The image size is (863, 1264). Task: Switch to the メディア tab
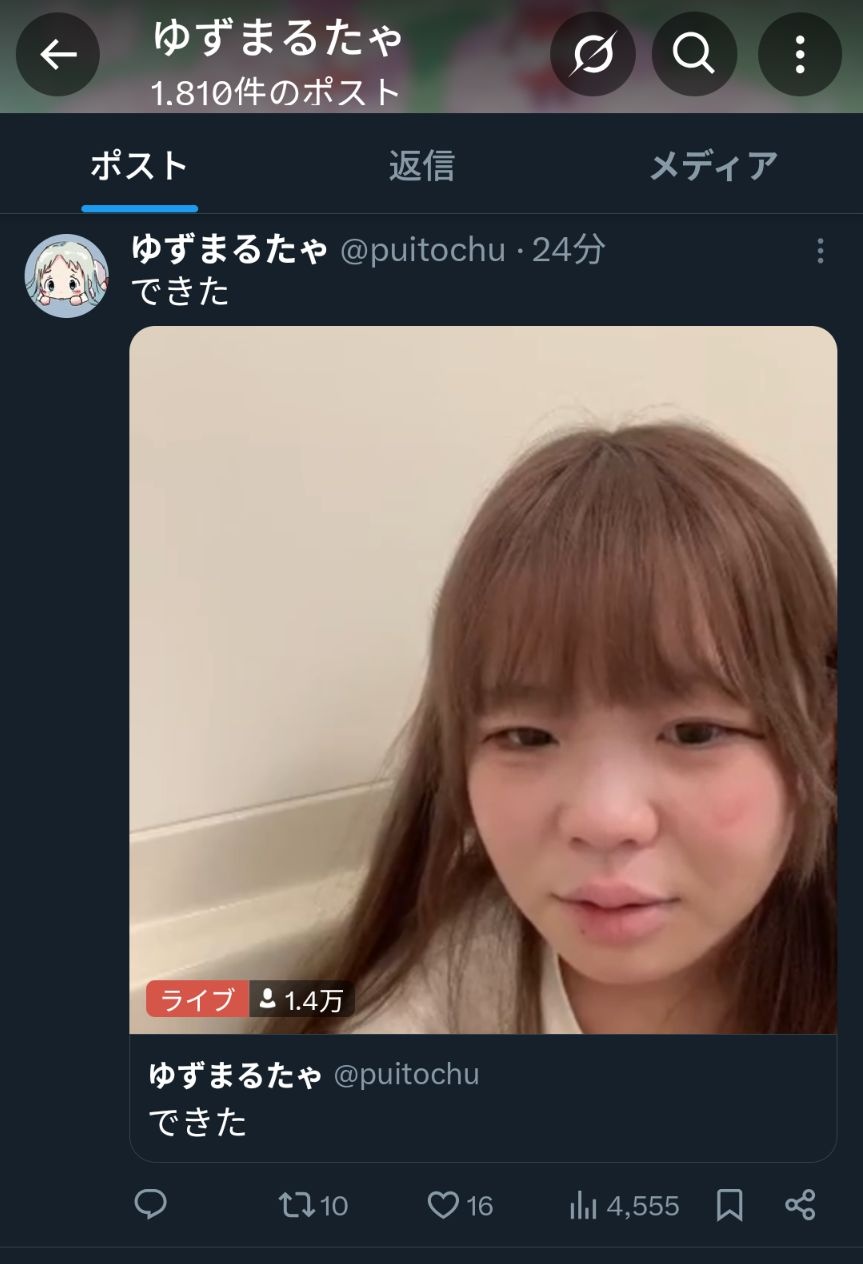pos(713,166)
